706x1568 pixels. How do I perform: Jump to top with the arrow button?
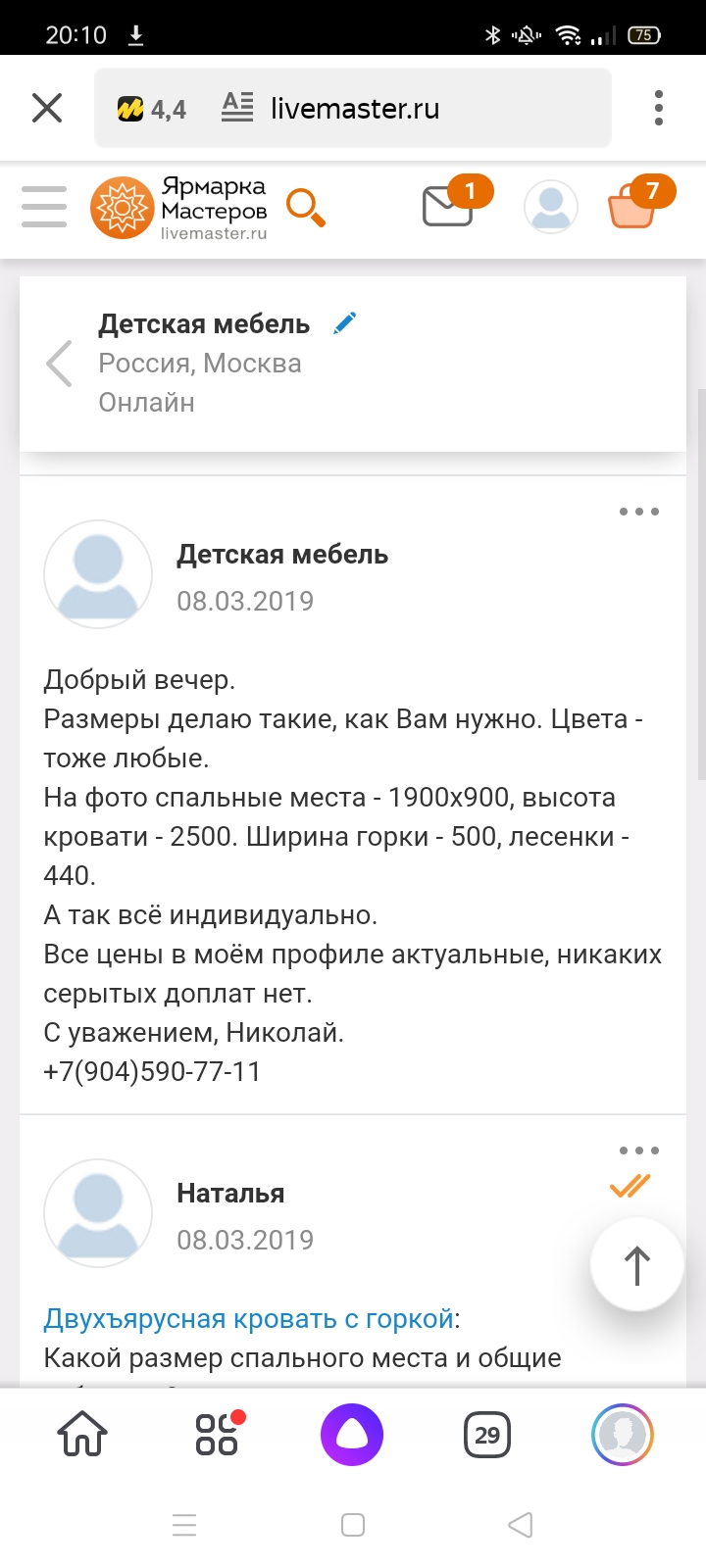click(x=637, y=1264)
